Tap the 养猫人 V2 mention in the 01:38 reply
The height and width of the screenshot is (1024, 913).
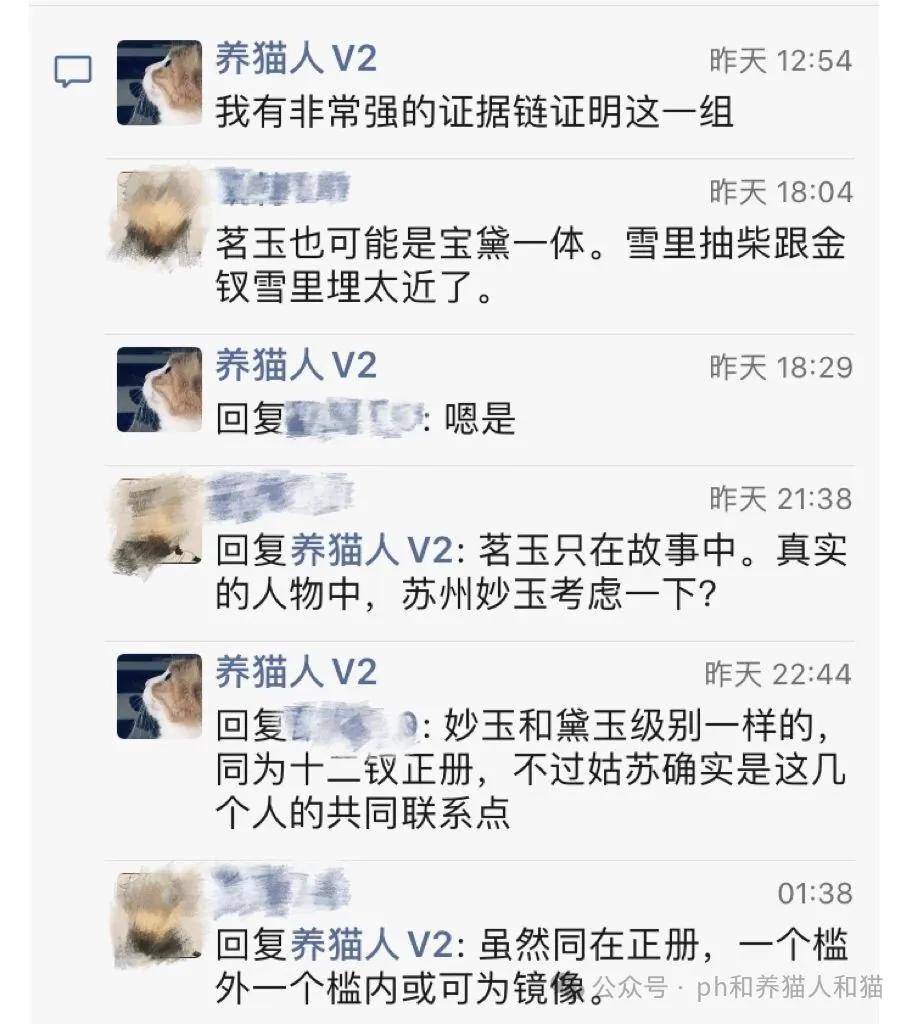point(372,942)
